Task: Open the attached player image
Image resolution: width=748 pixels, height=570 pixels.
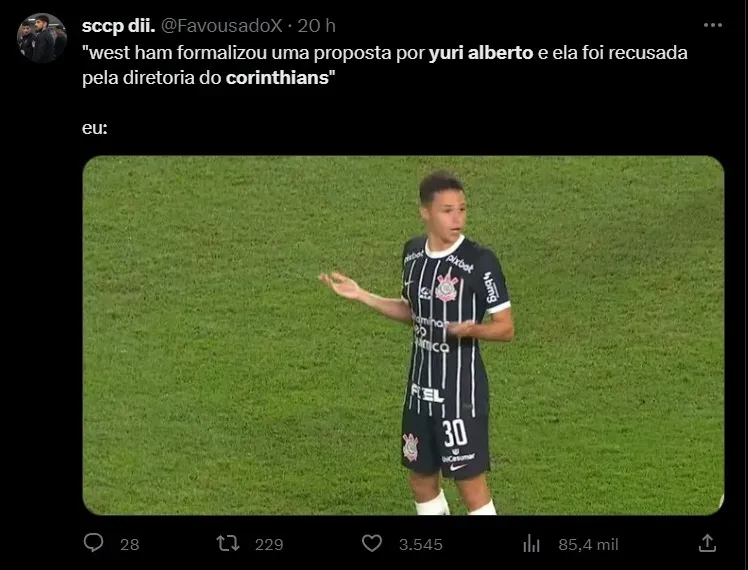Action: [403, 335]
